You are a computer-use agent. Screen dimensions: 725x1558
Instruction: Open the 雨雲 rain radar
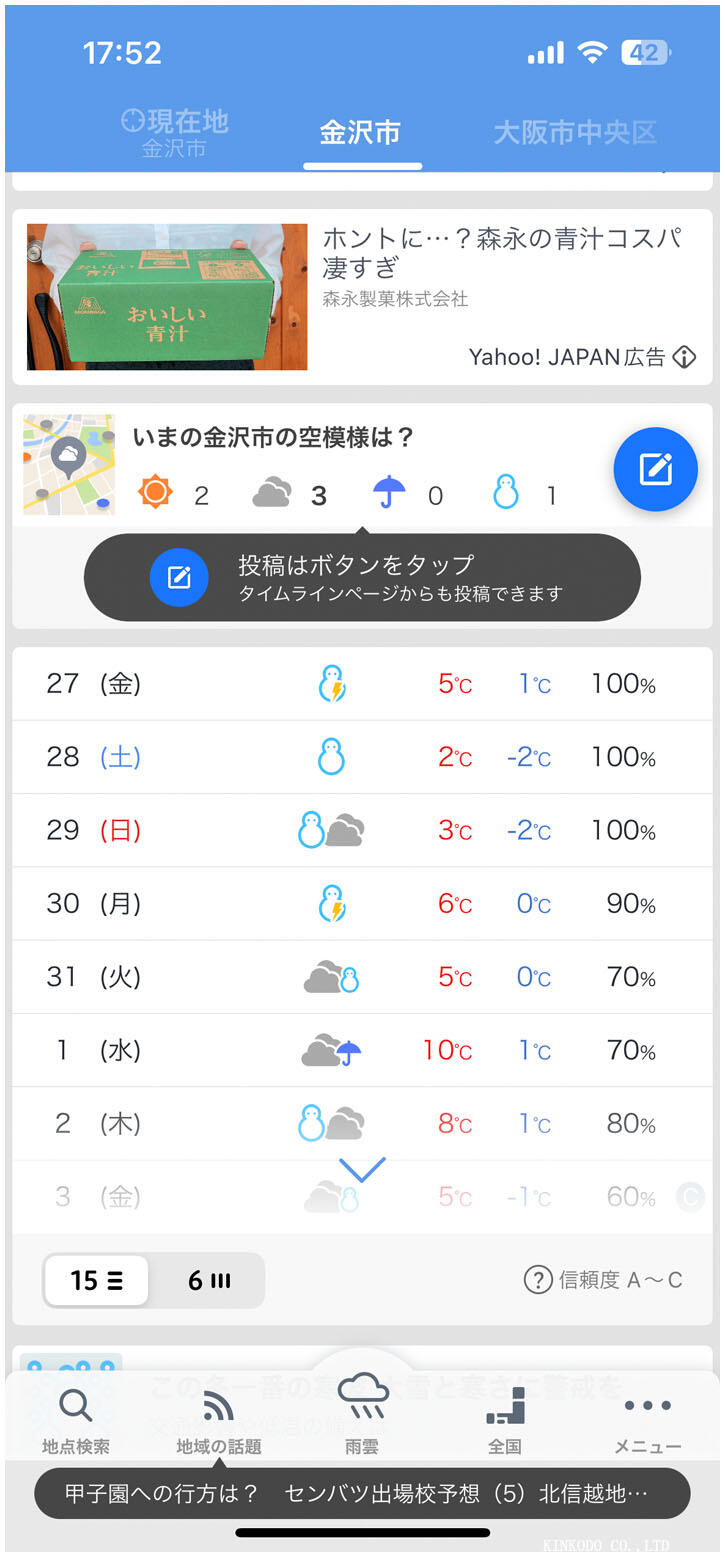(x=362, y=1412)
